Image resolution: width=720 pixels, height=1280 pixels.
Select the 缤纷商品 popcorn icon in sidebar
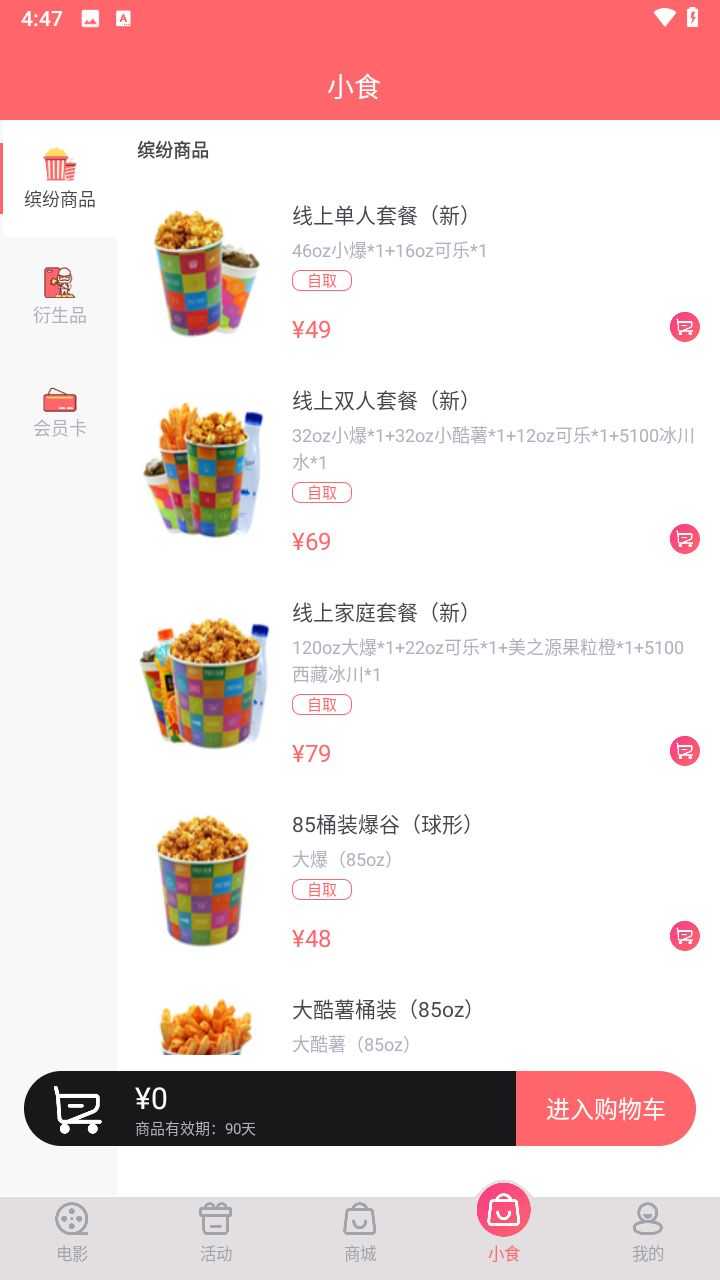pos(58,163)
